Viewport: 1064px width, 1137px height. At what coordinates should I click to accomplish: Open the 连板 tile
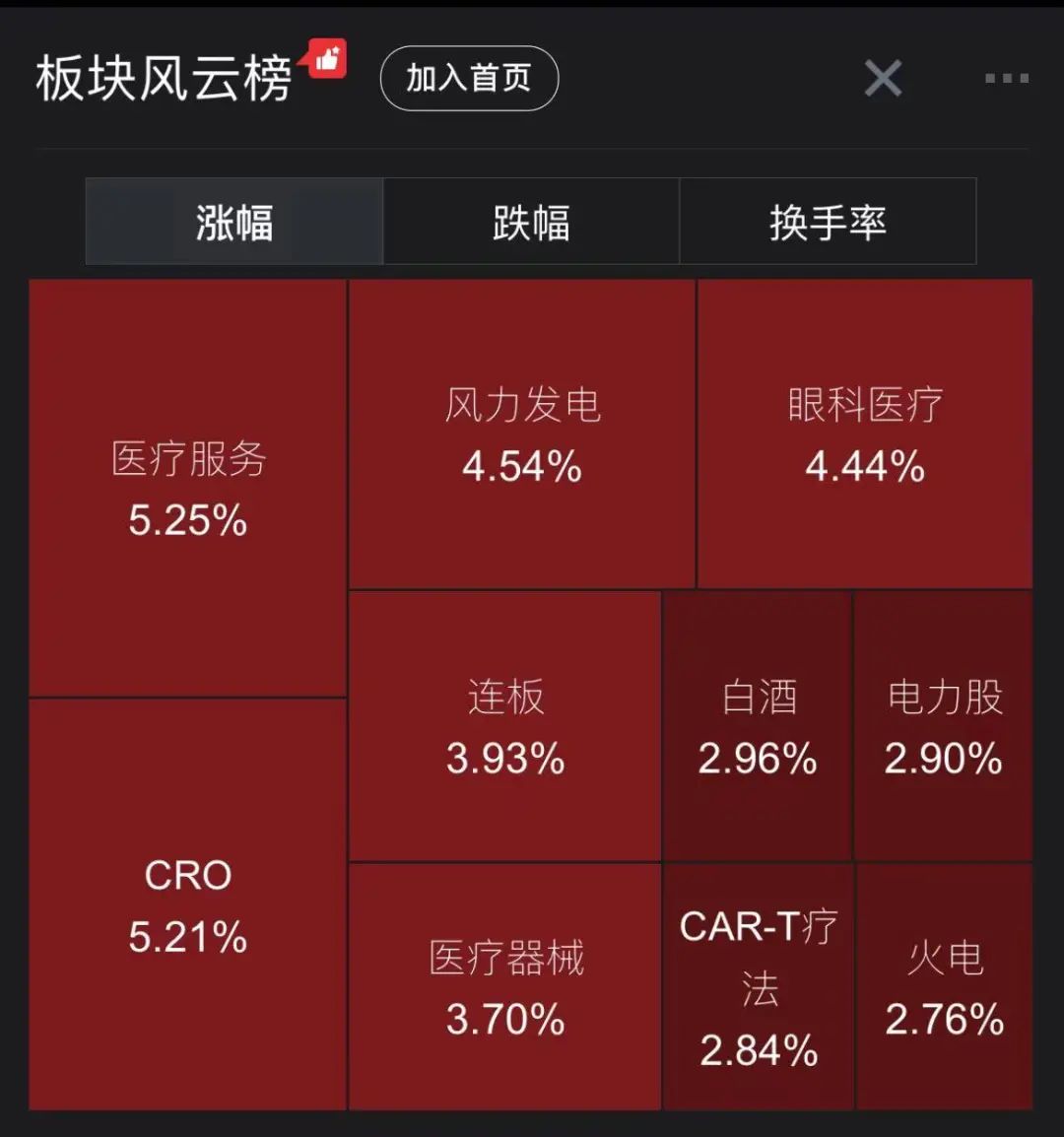504,727
